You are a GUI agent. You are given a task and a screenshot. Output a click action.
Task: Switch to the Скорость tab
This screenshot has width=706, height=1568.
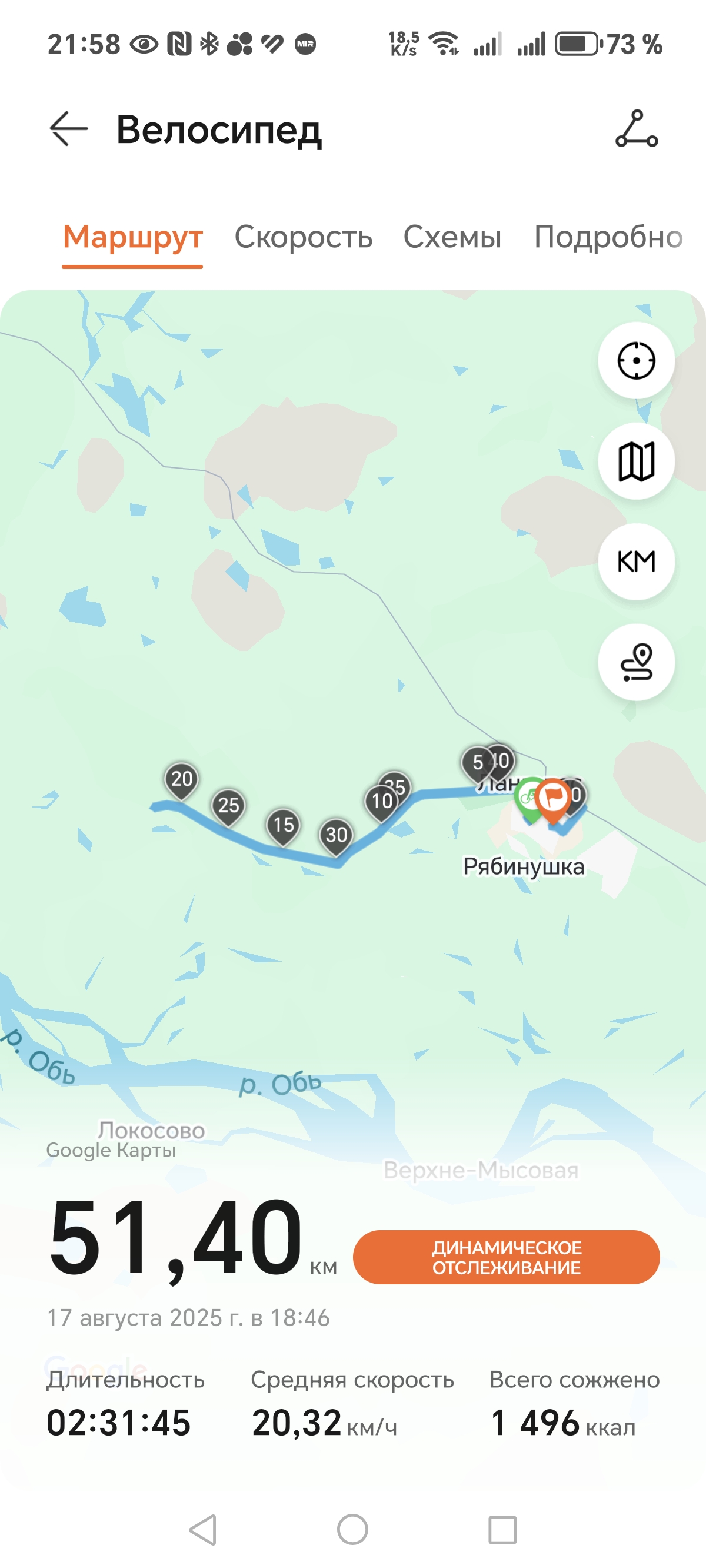(x=303, y=237)
